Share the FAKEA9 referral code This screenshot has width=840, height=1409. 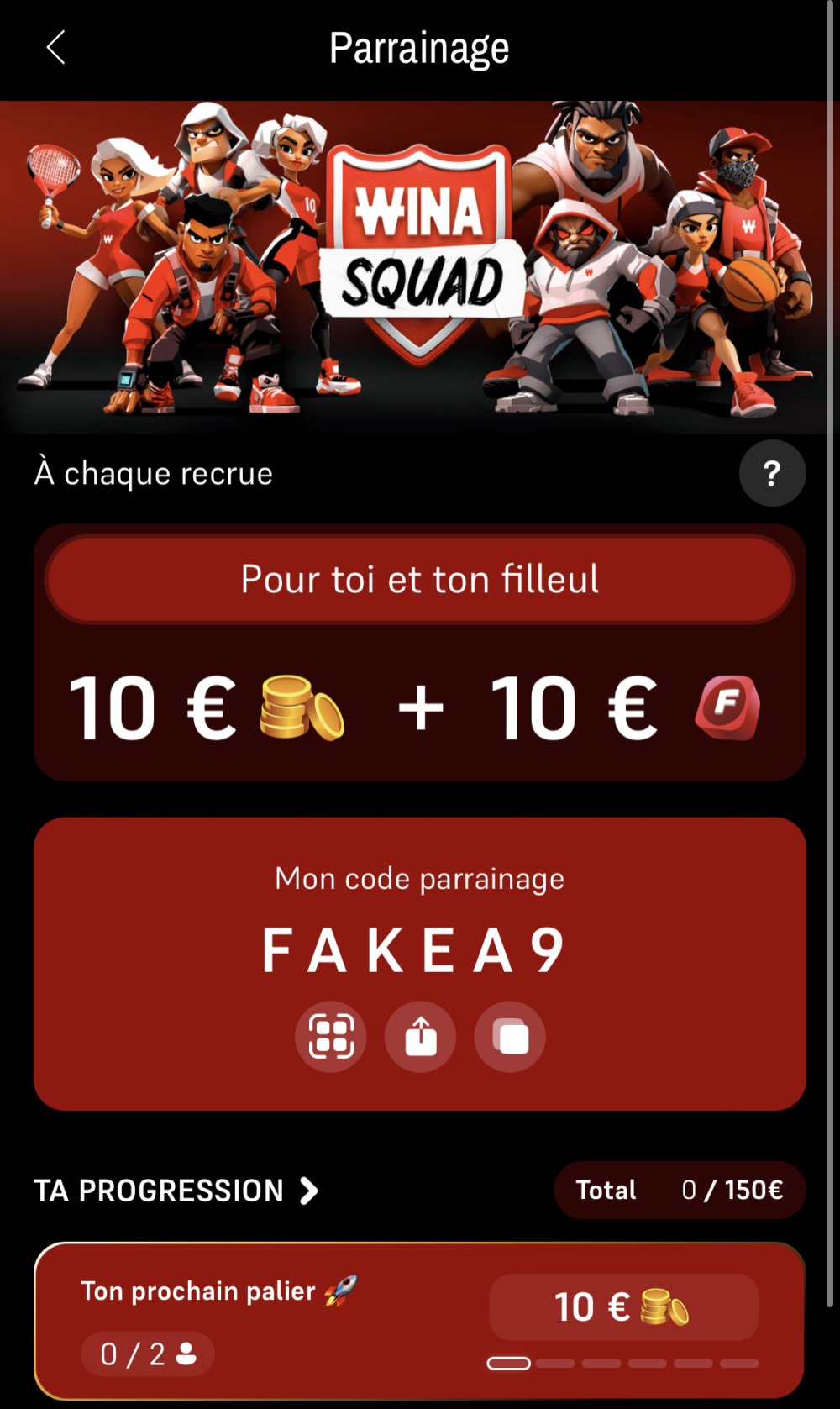(421, 1037)
